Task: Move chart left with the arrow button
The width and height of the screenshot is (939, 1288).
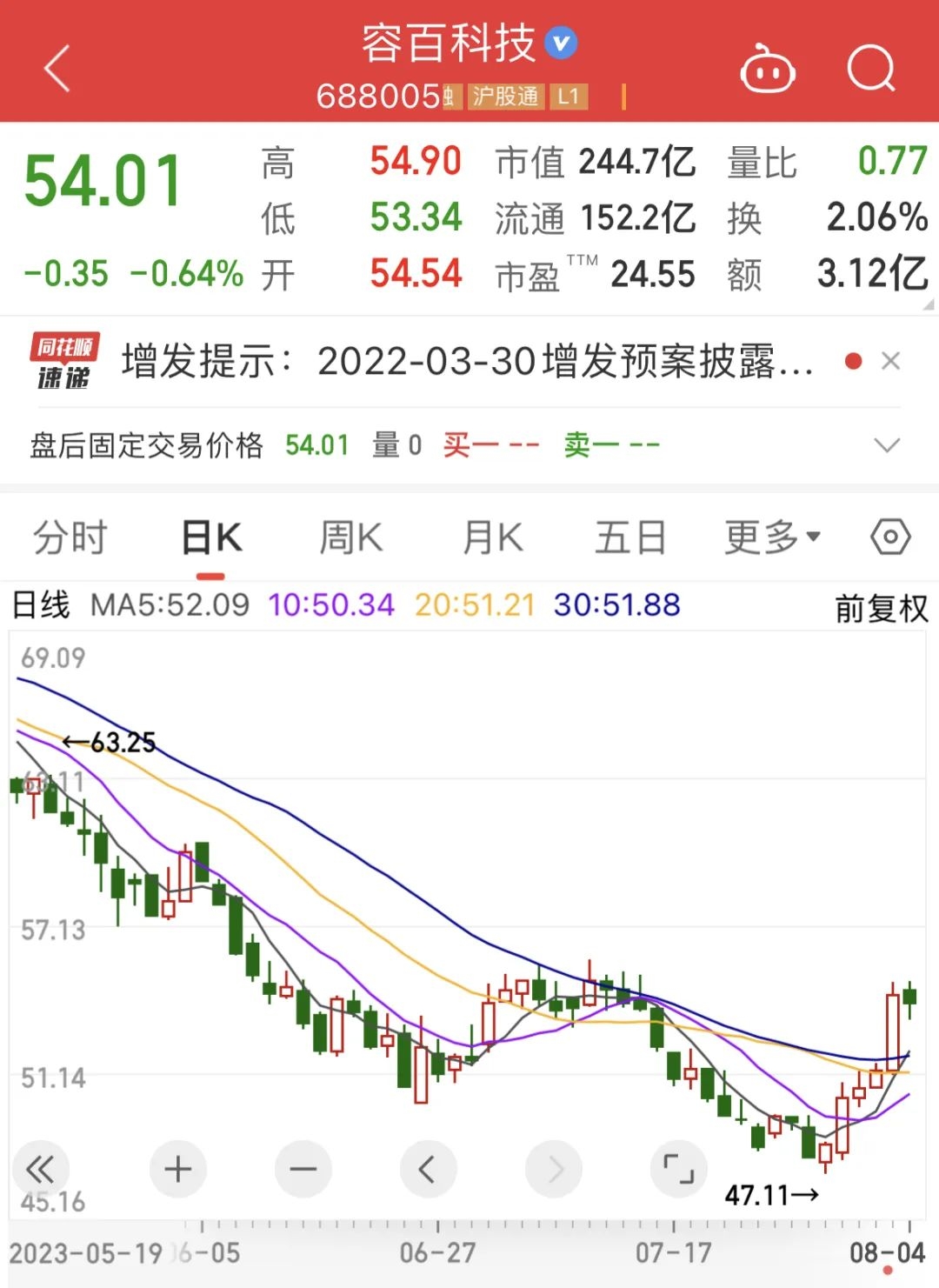Action: click(x=428, y=1169)
